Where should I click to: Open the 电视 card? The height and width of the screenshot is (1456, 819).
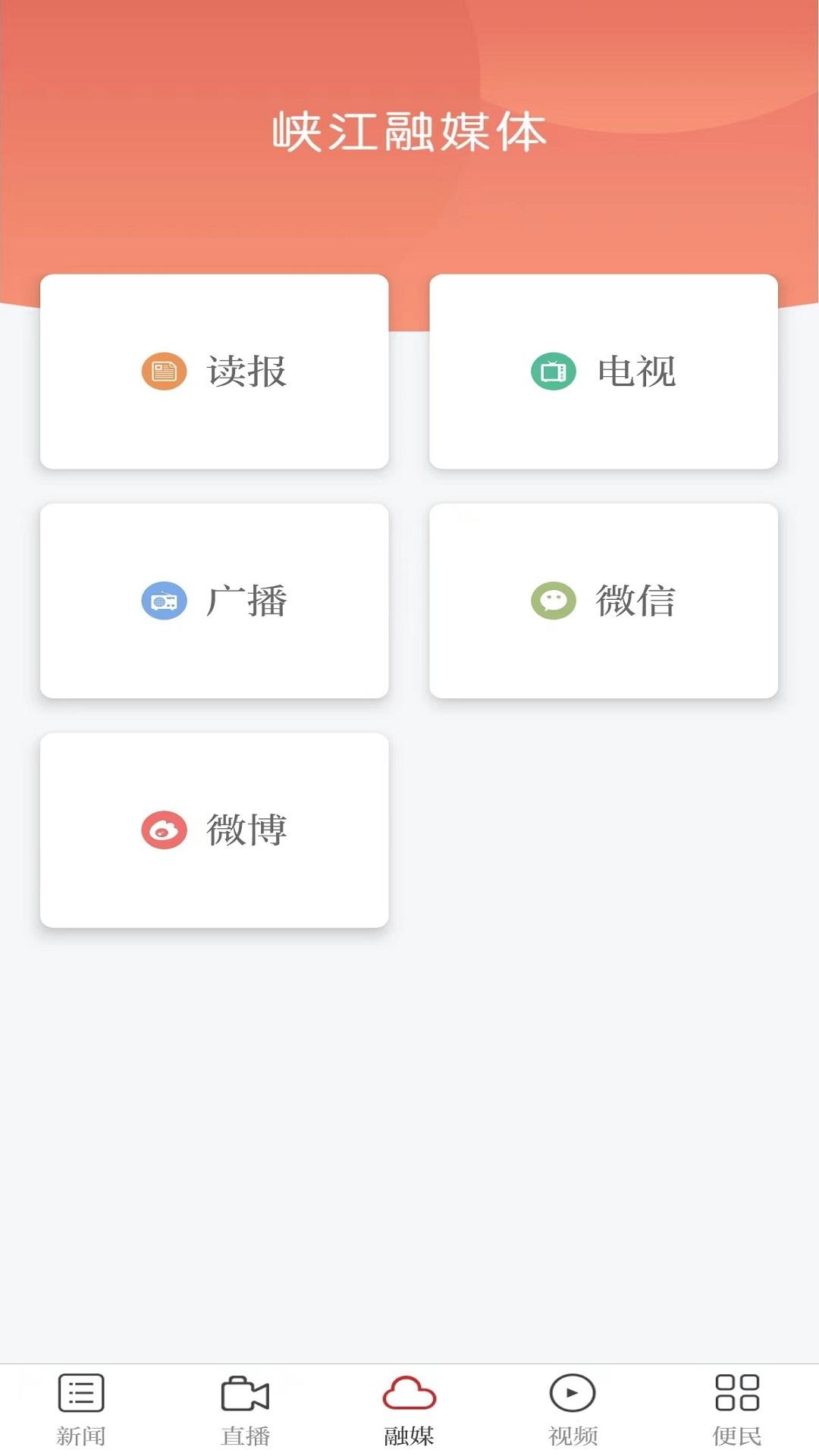[x=605, y=372]
